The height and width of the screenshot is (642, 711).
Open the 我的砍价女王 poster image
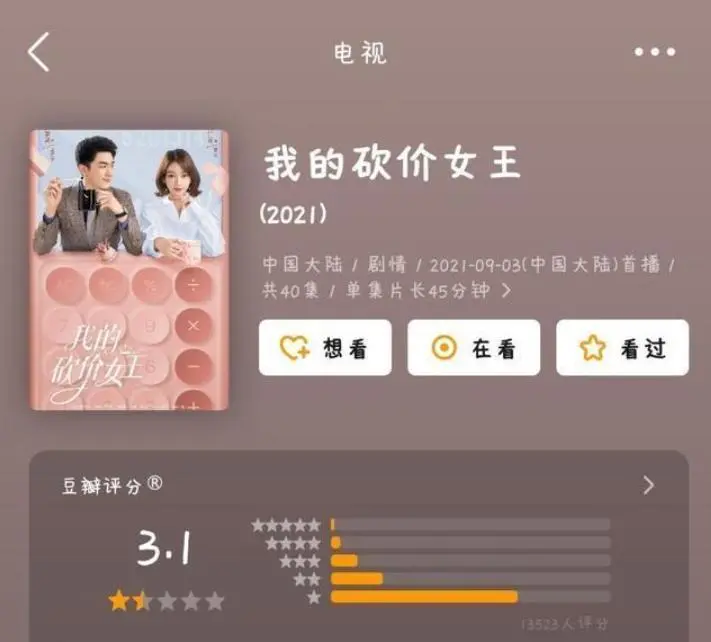(x=129, y=270)
